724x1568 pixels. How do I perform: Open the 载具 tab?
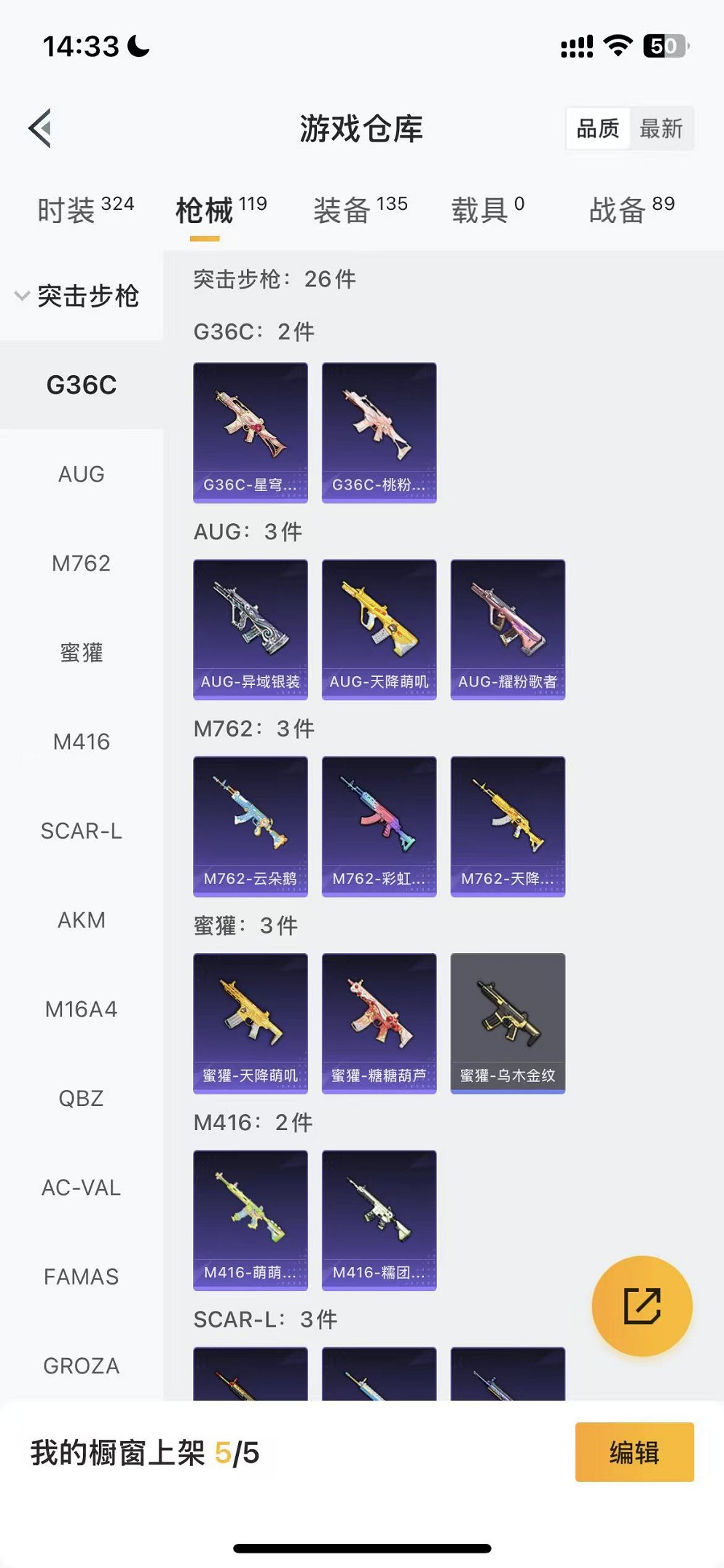coord(487,210)
